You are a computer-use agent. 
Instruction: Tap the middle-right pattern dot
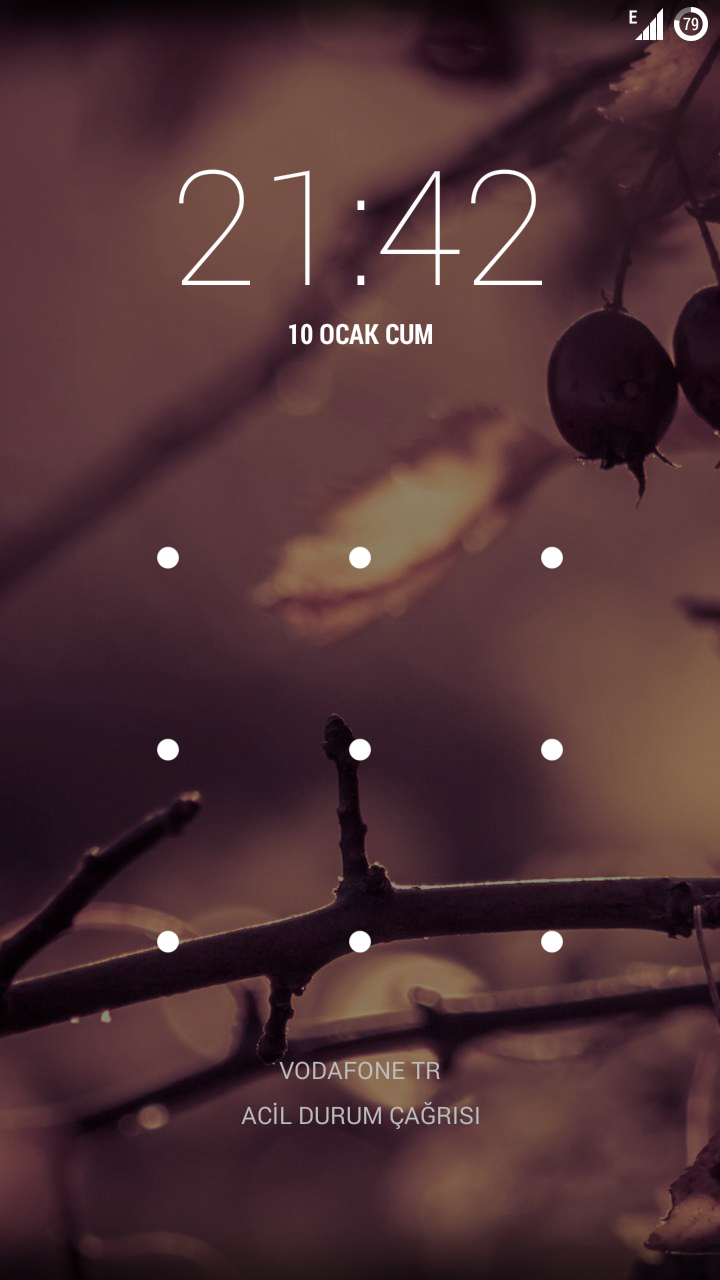pyautogui.click(x=552, y=750)
